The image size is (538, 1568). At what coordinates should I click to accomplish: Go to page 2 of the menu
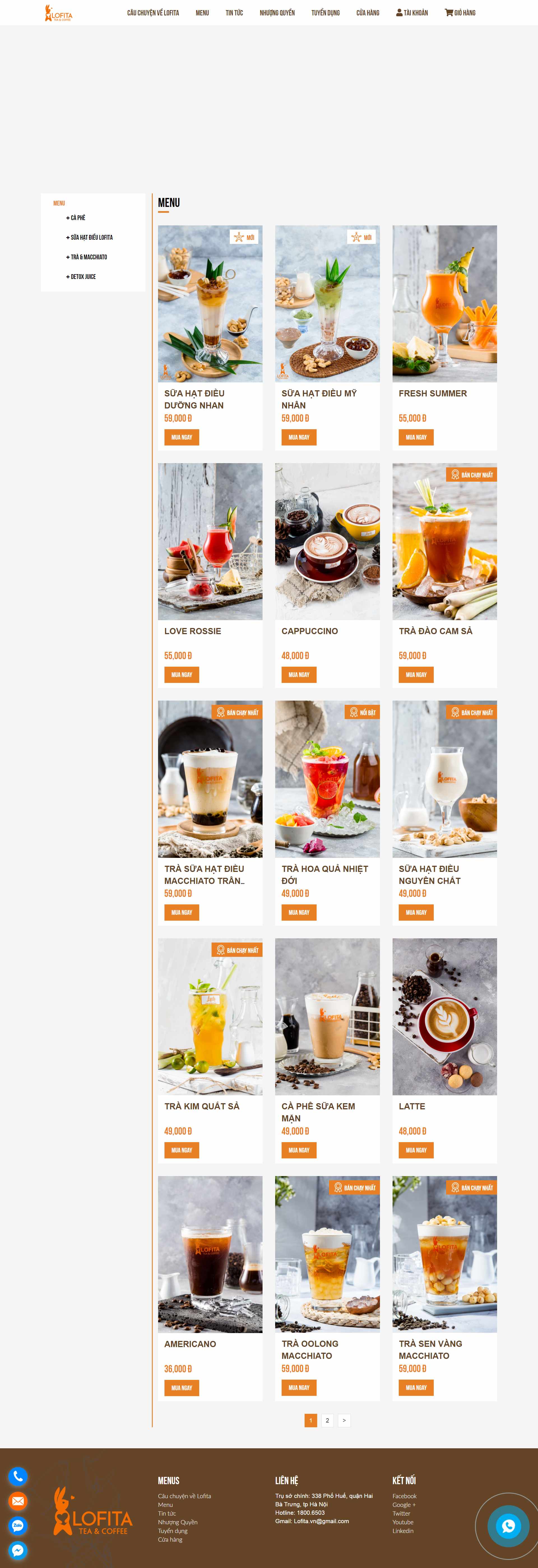[x=328, y=1420]
